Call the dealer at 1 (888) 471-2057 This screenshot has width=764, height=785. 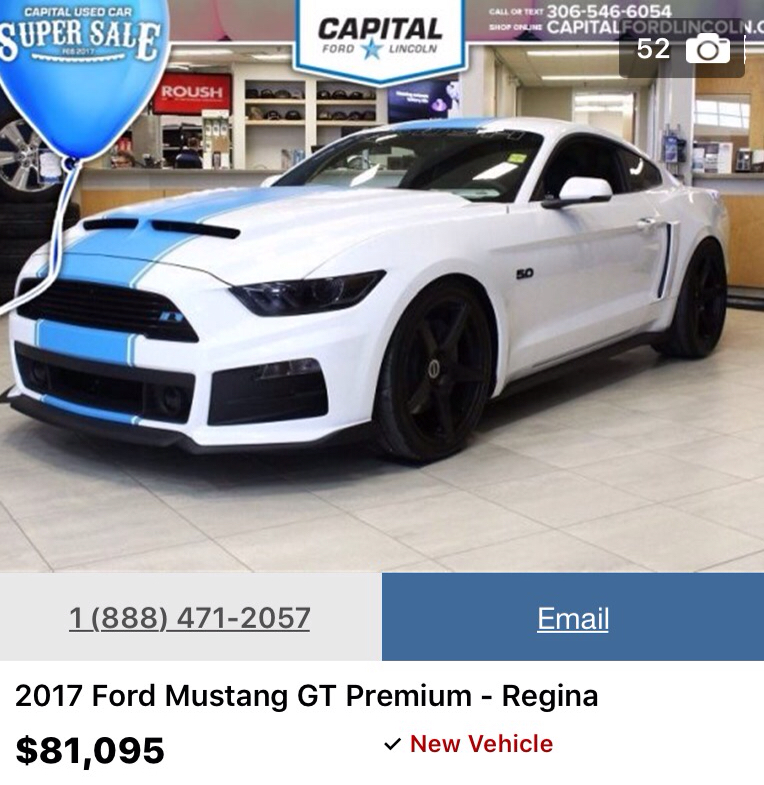tap(190, 618)
